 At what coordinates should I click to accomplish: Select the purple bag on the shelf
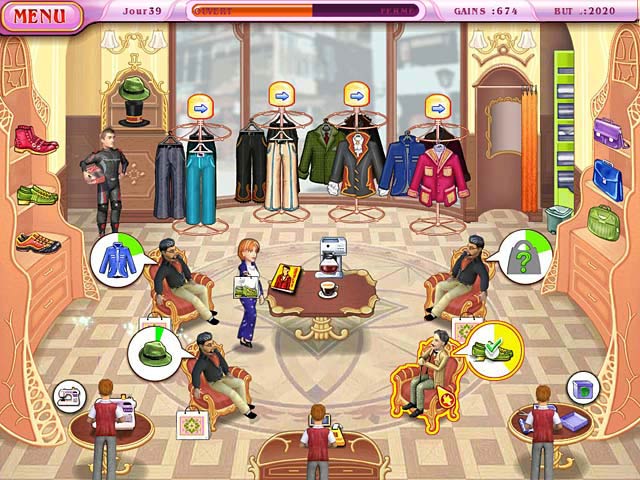608,132
